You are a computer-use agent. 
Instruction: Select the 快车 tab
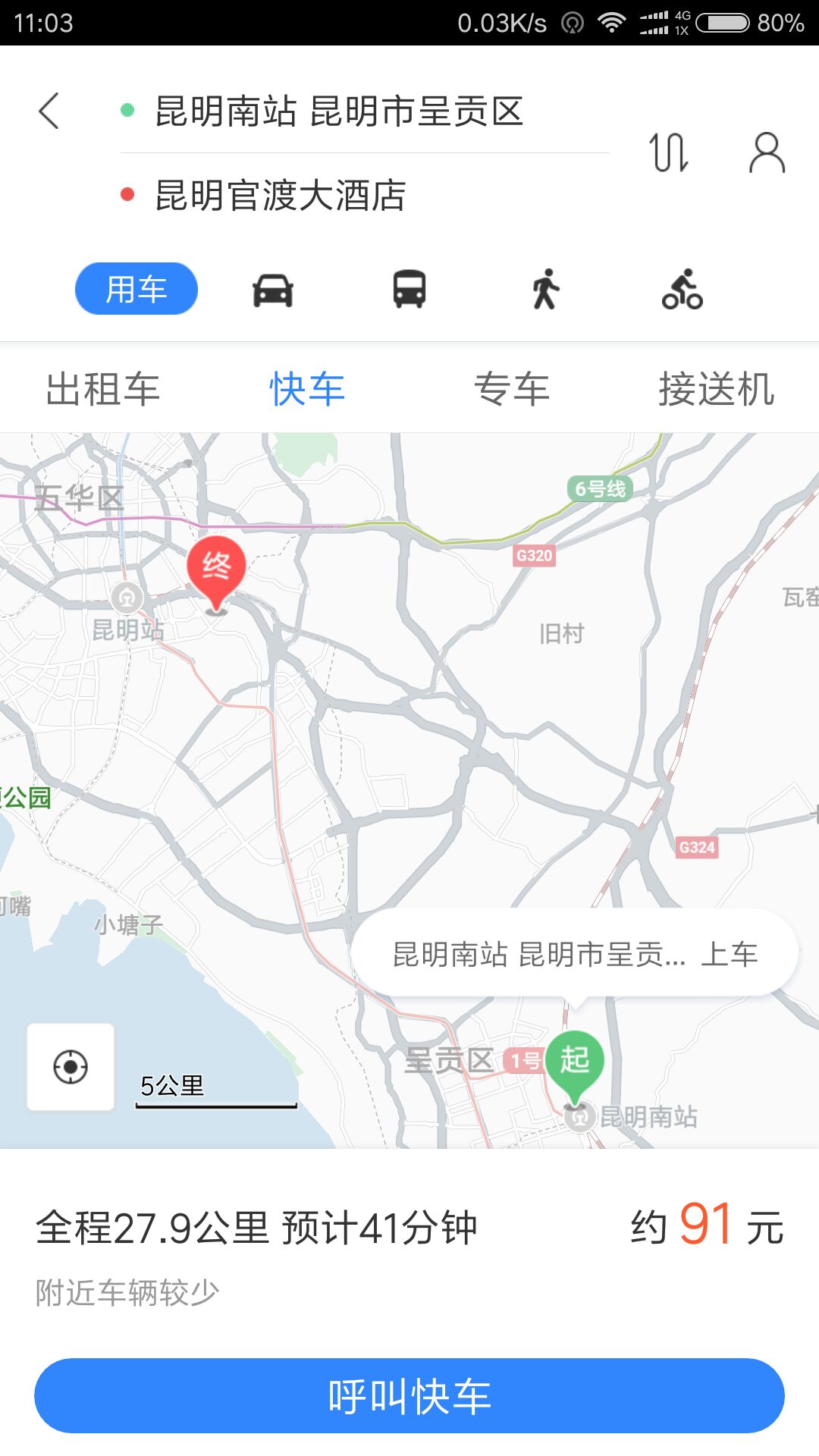tap(307, 390)
